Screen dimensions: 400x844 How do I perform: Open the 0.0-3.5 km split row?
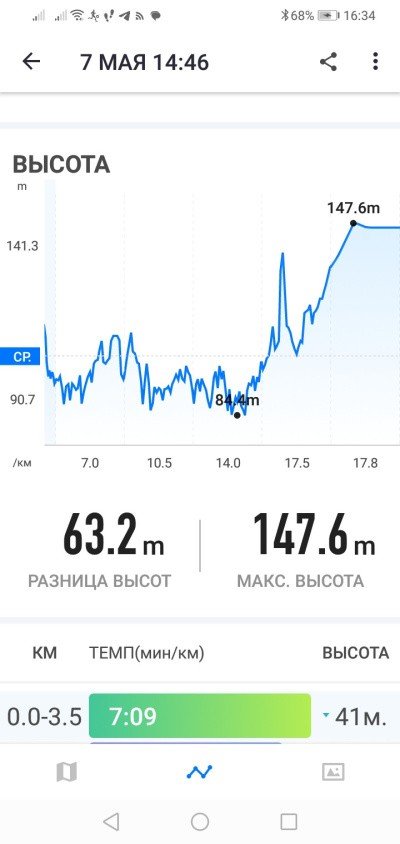tap(200, 716)
